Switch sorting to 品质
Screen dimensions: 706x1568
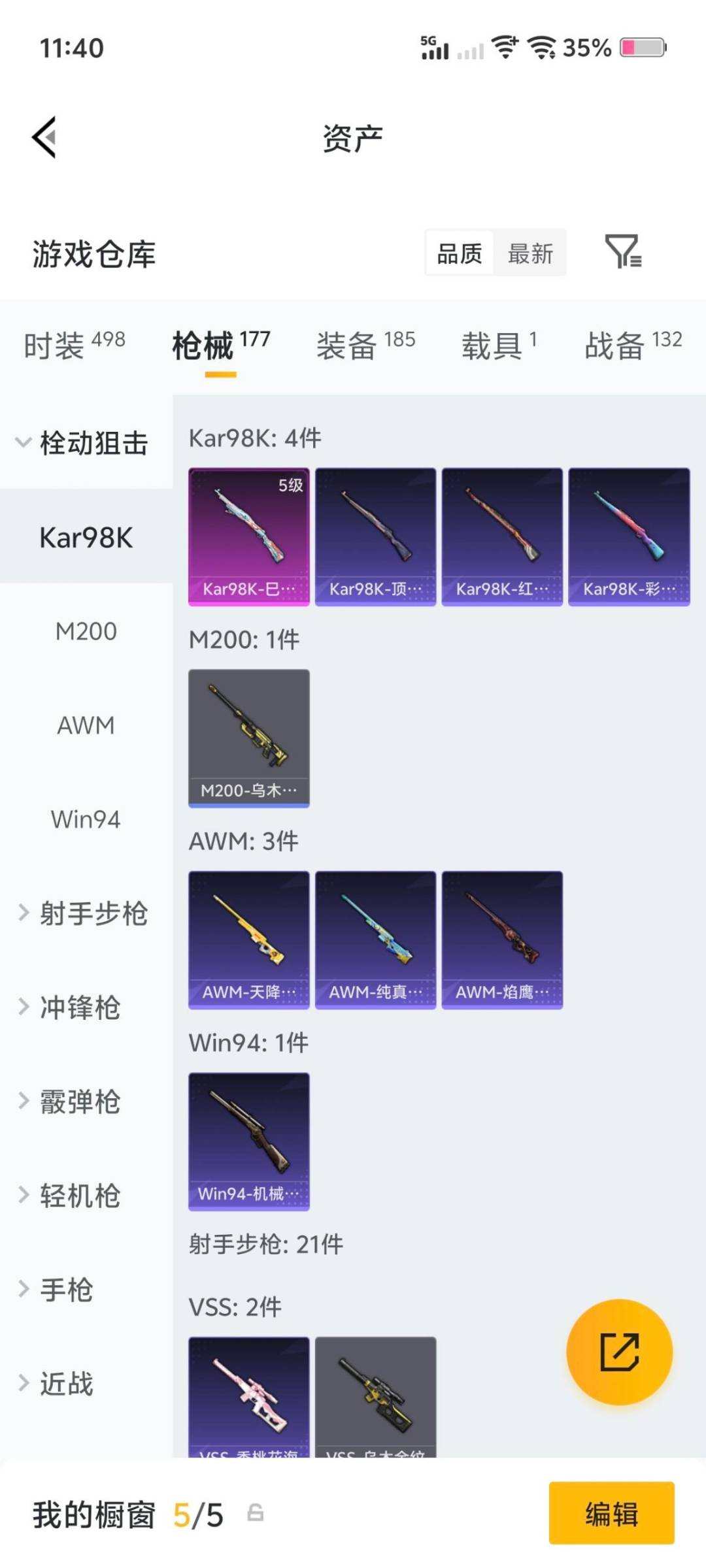(458, 253)
